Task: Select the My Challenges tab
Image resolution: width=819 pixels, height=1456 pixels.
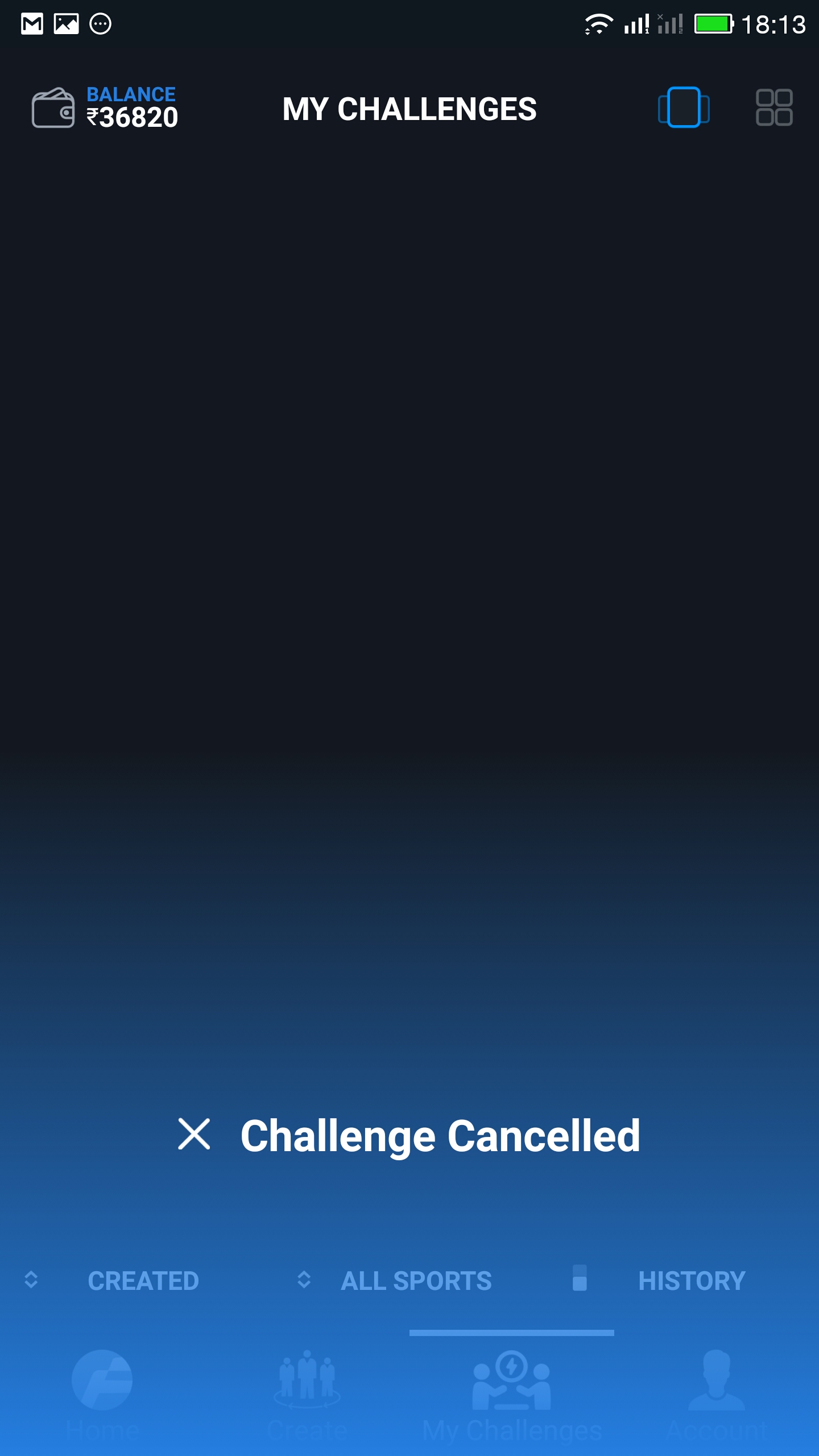Action: coord(512,1396)
